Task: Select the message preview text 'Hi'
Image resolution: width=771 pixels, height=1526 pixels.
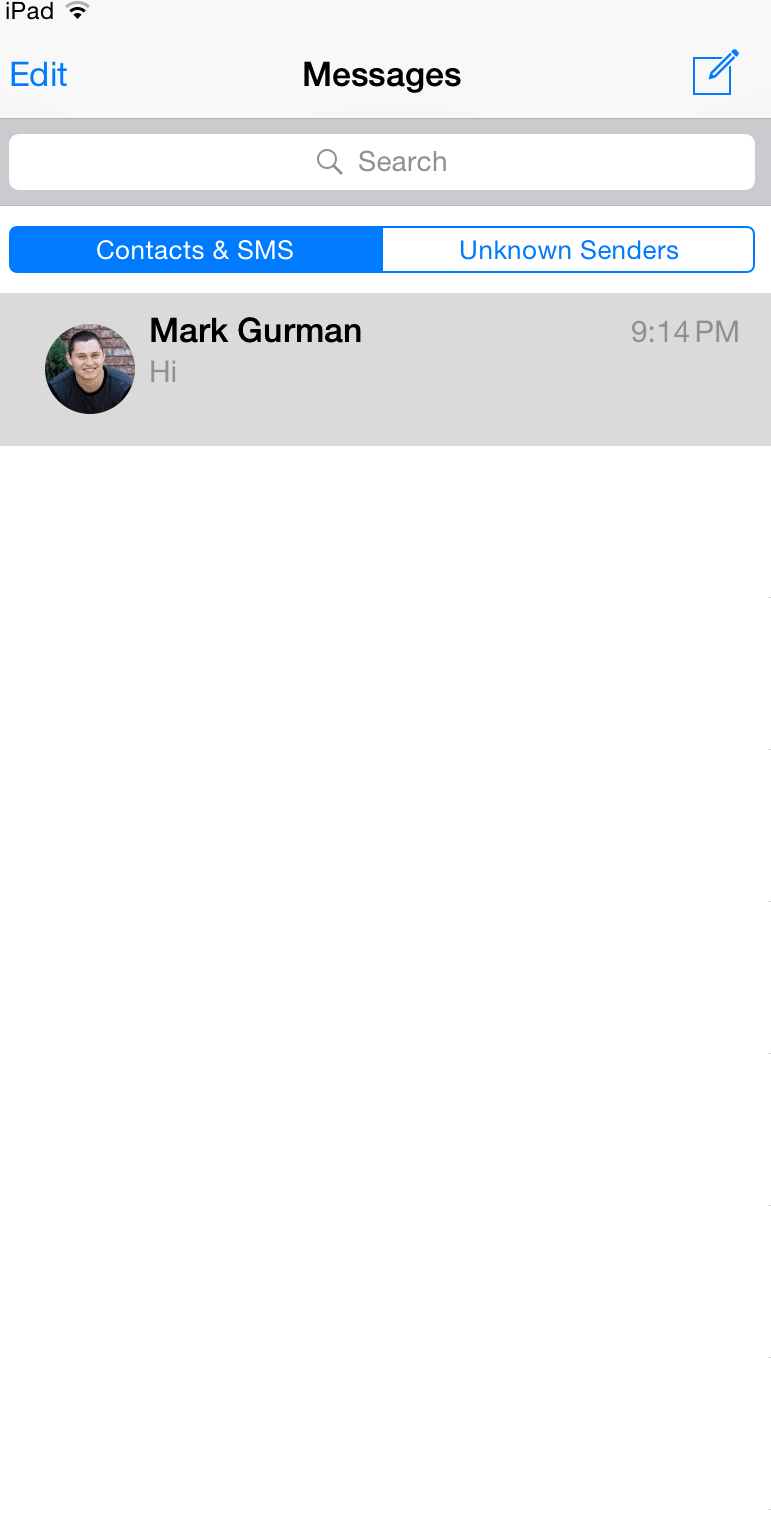Action: click(x=163, y=371)
